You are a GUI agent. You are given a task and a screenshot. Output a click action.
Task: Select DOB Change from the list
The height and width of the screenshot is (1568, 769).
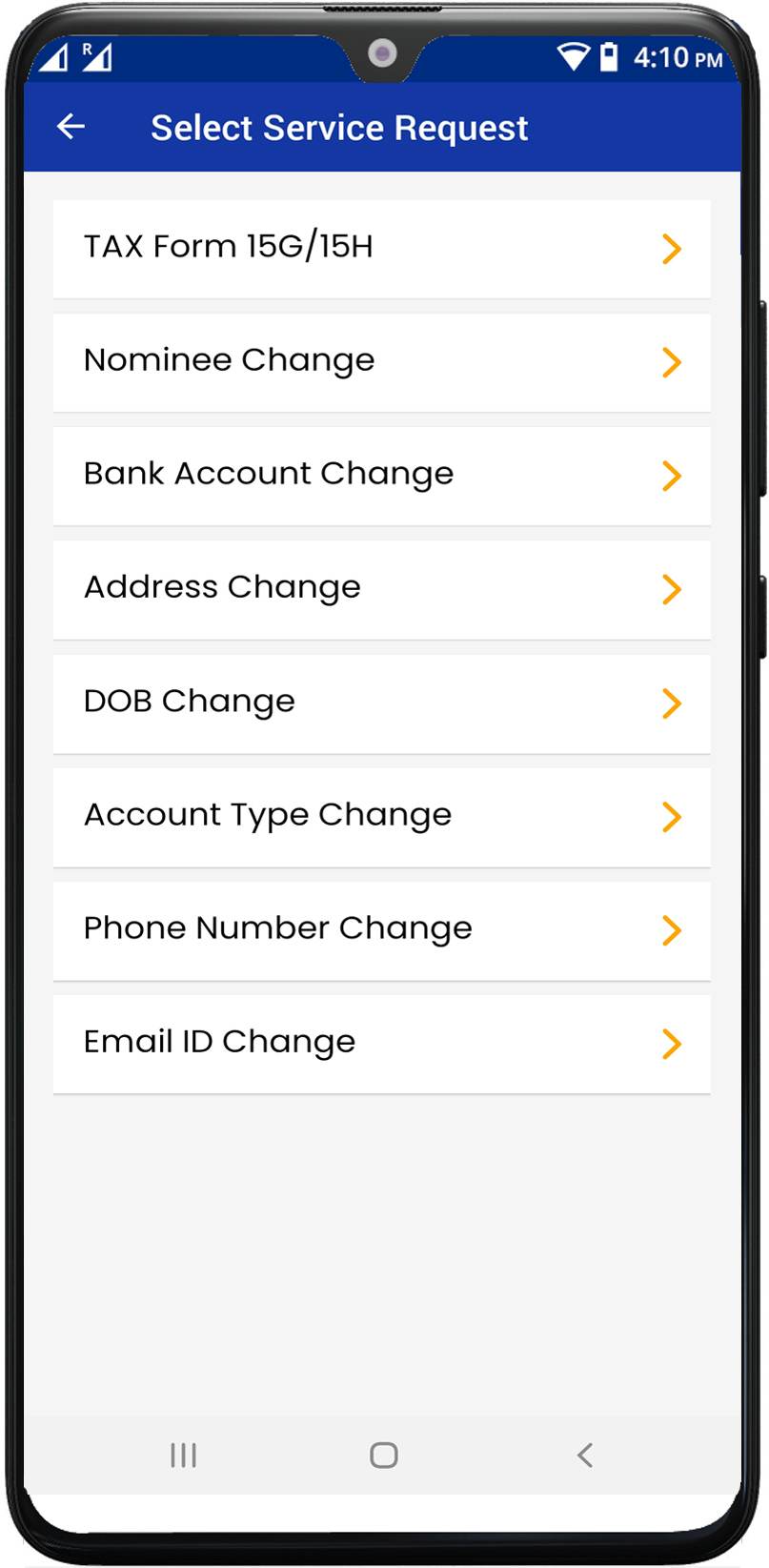[381, 703]
